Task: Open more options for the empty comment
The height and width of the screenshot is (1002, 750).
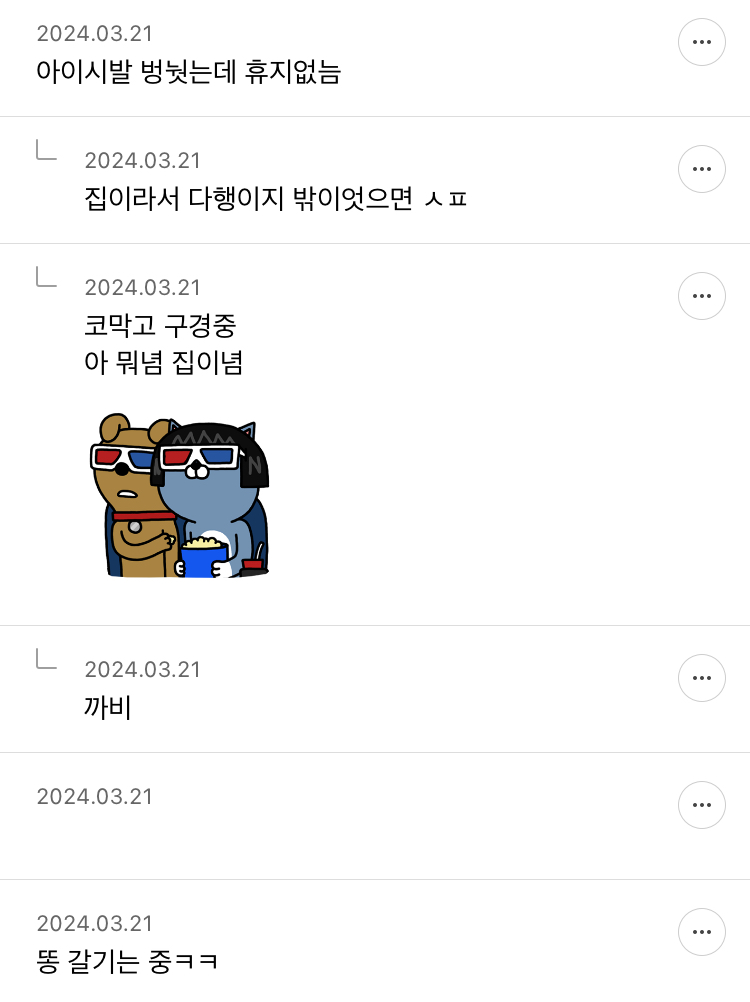Action: tap(702, 805)
